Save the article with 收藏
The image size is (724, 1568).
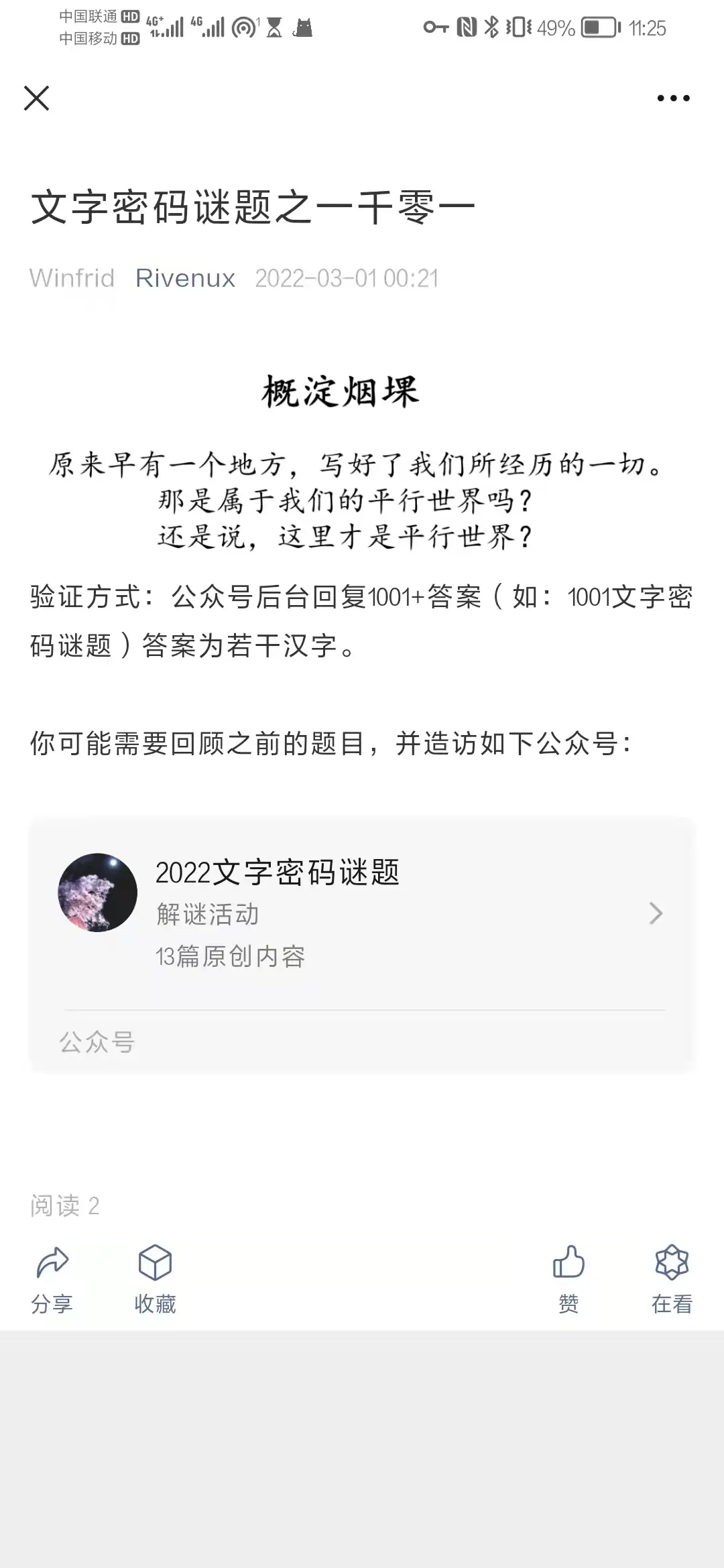pos(155,1279)
